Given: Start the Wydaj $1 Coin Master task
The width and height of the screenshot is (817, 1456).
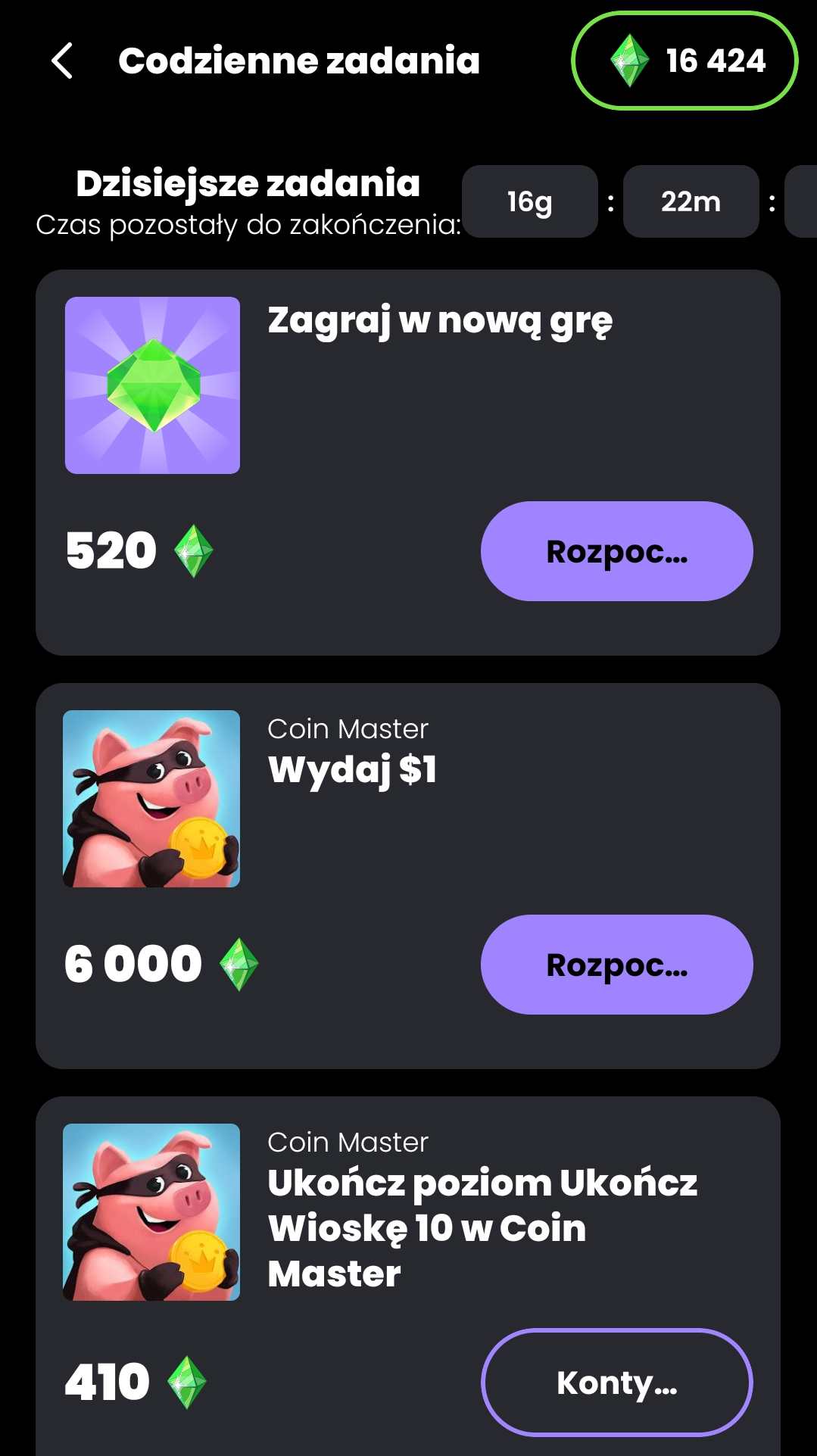Looking at the screenshot, I should [x=616, y=965].
